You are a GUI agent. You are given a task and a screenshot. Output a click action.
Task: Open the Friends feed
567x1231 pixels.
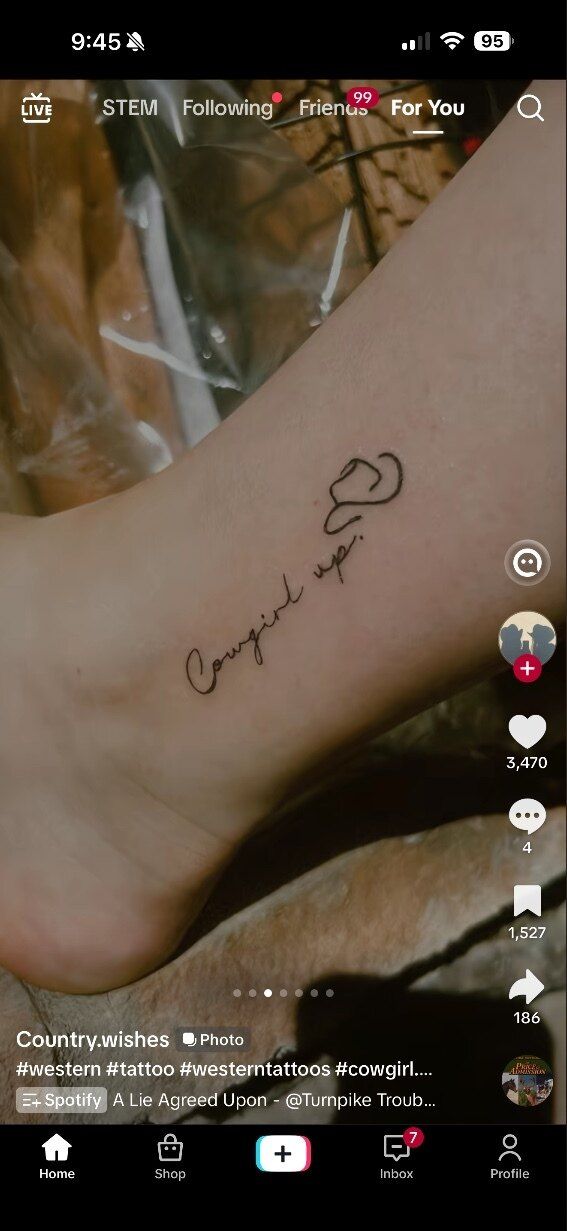coord(333,107)
